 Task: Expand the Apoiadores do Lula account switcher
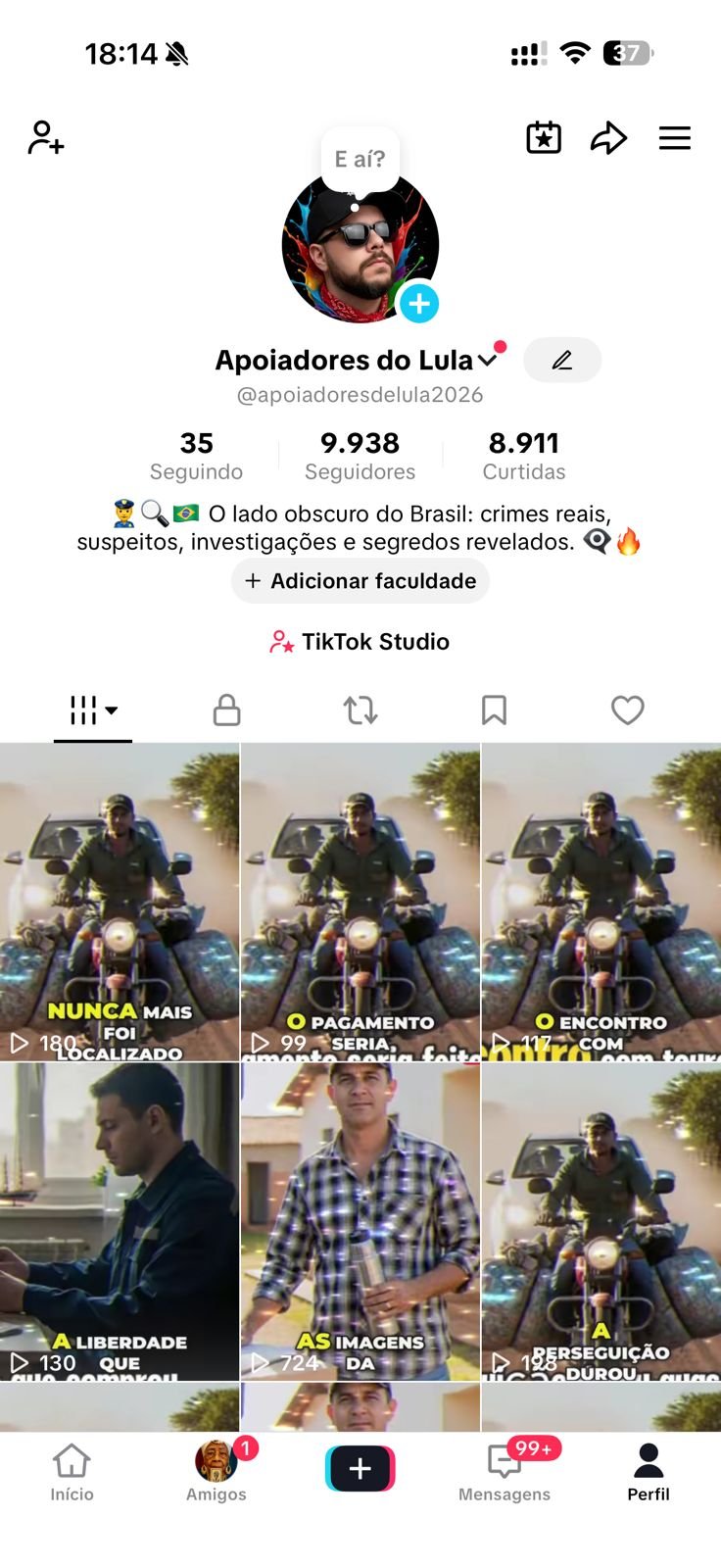(x=488, y=361)
